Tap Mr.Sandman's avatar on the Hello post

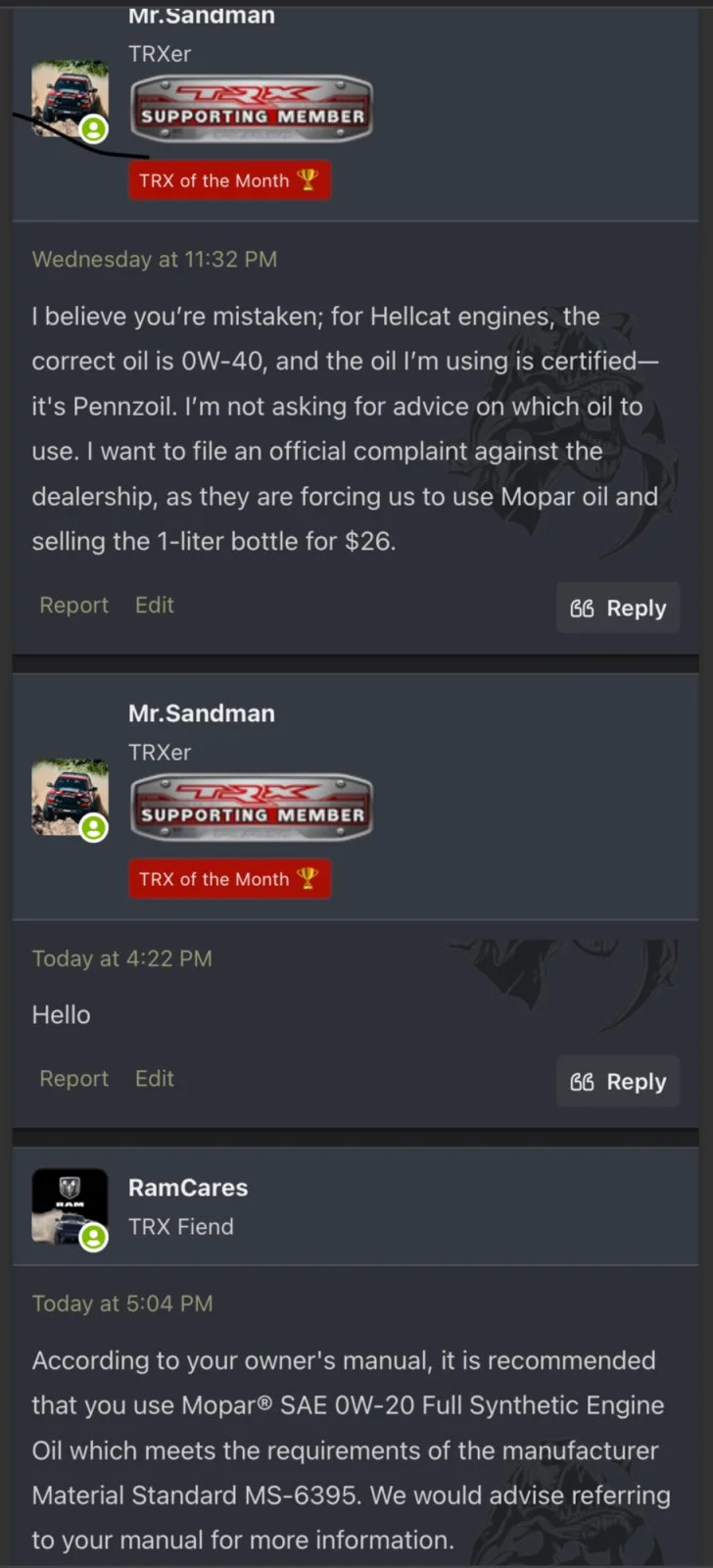(70, 796)
